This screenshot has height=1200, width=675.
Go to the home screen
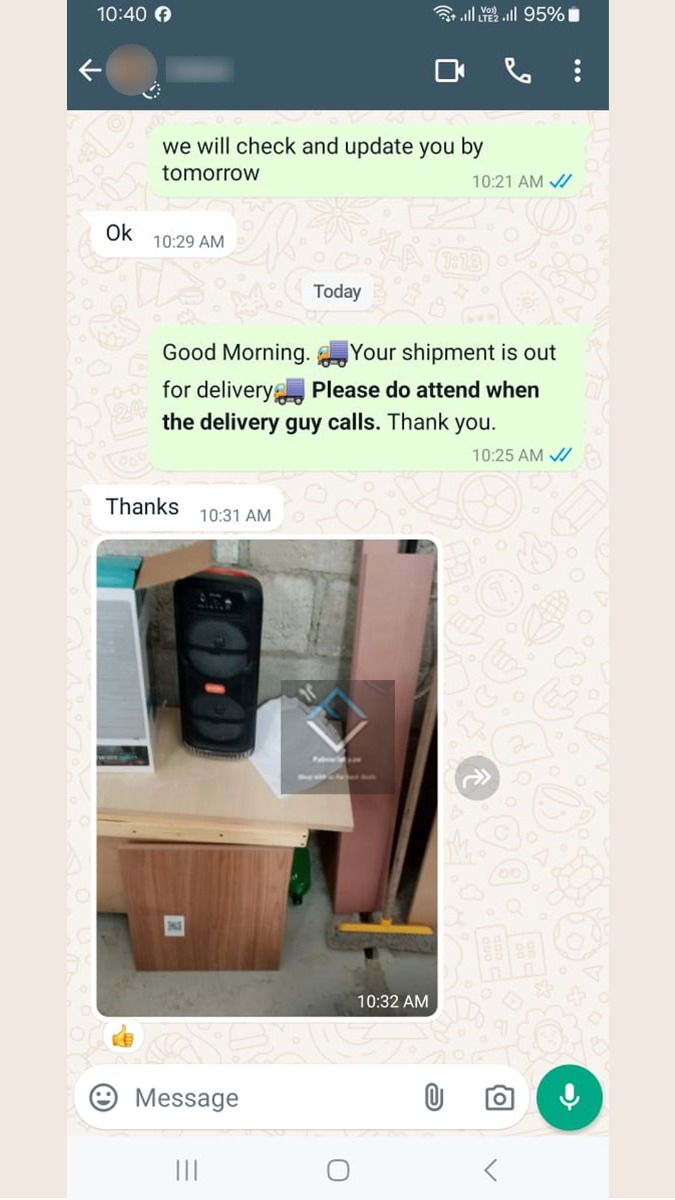click(x=338, y=1169)
